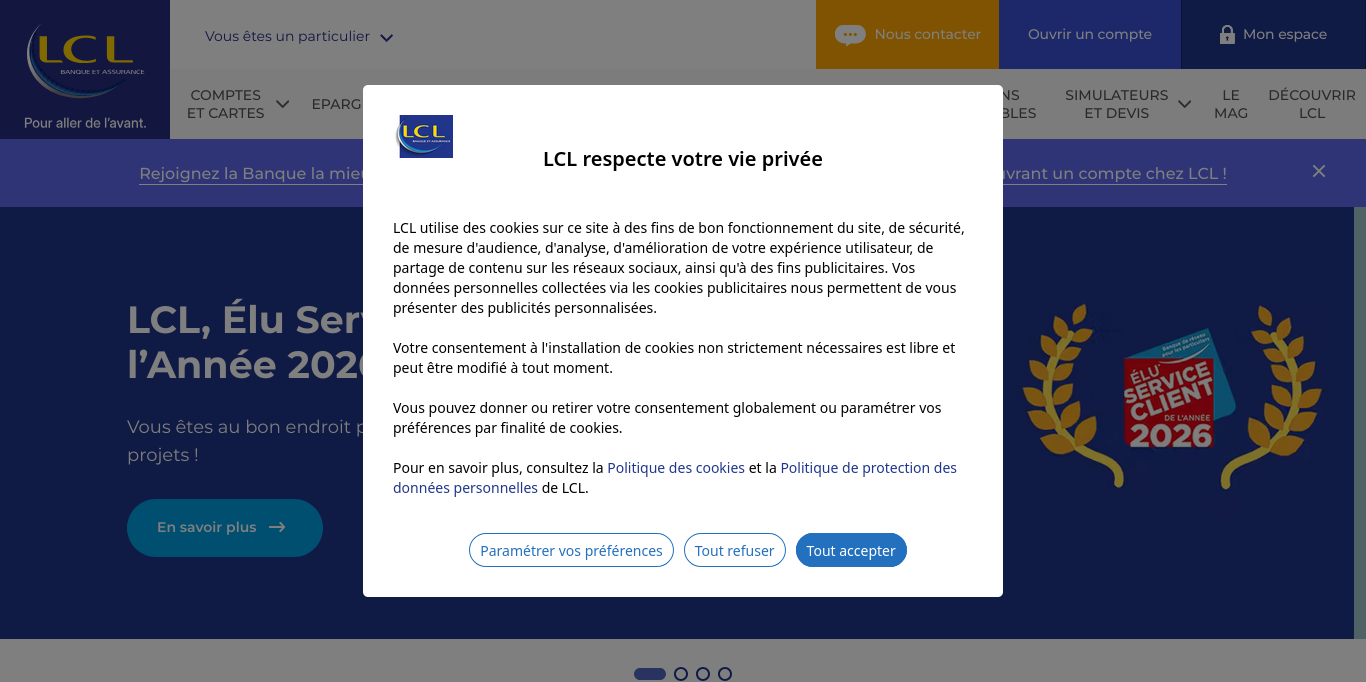Open Découvrir LCL
Image resolution: width=1366 pixels, height=682 pixels.
(1311, 104)
